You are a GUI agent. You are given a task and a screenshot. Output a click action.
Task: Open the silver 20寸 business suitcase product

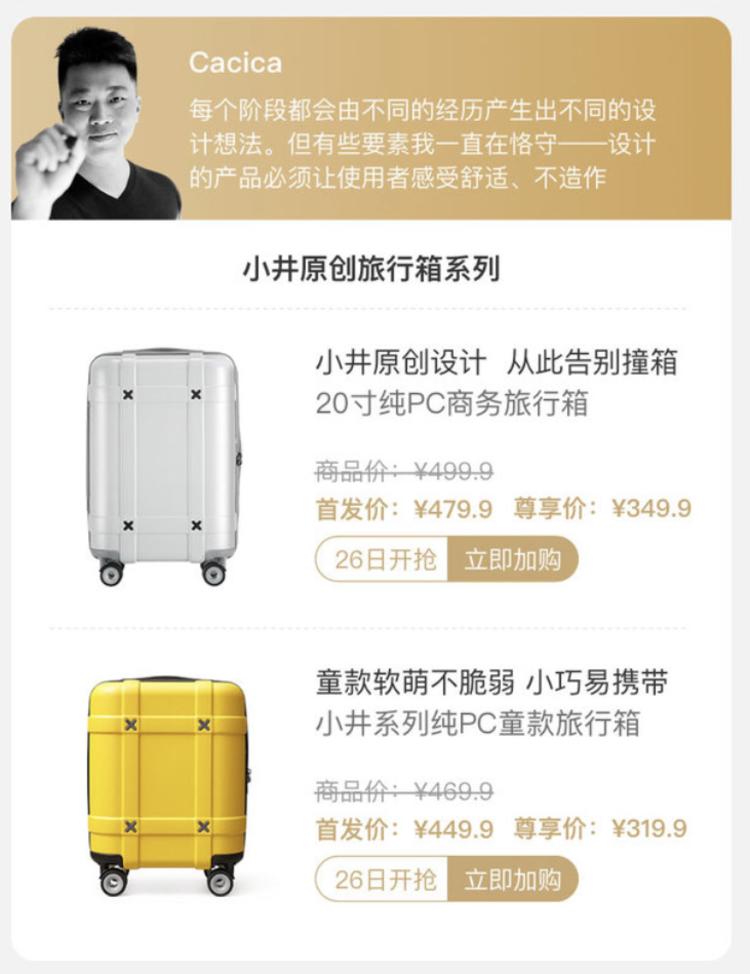(x=162, y=466)
